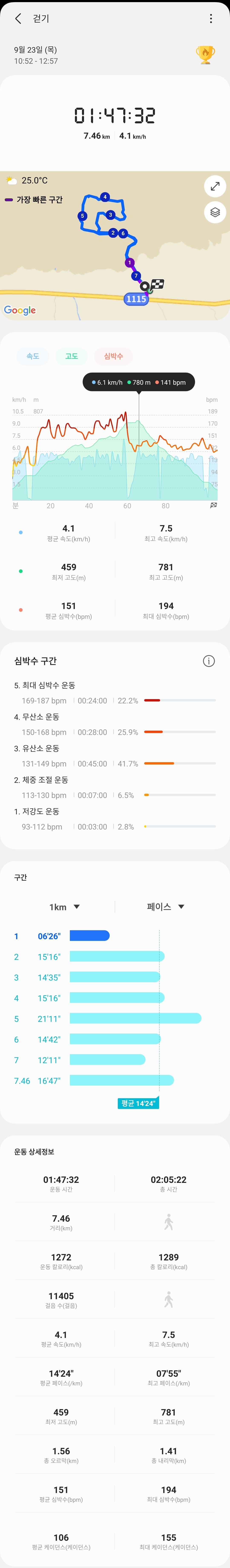Toggle the 고도 chart chip
This screenshot has height=1568, width=230.
coord(71,356)
